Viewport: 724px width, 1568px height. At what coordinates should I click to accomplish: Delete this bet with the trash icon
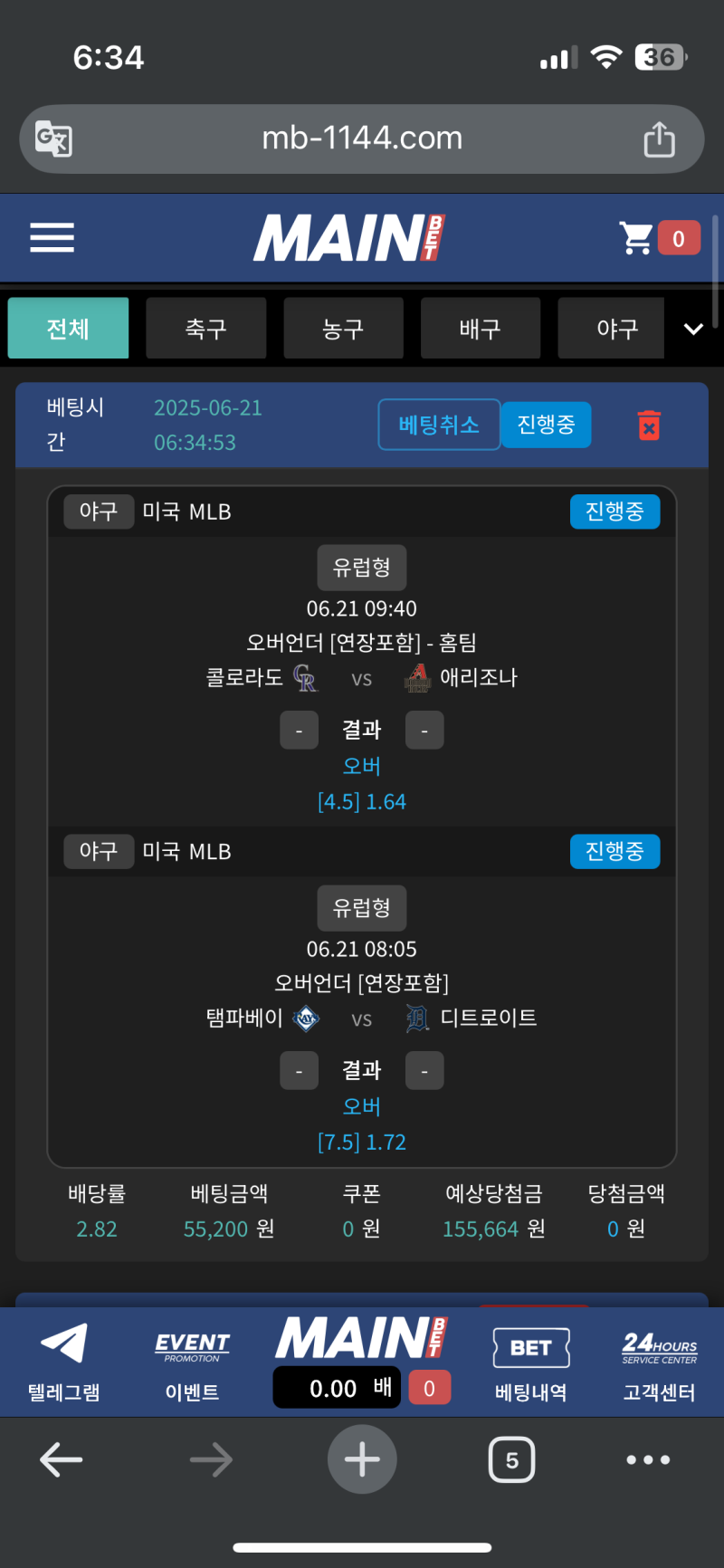[x=649, y=425]
